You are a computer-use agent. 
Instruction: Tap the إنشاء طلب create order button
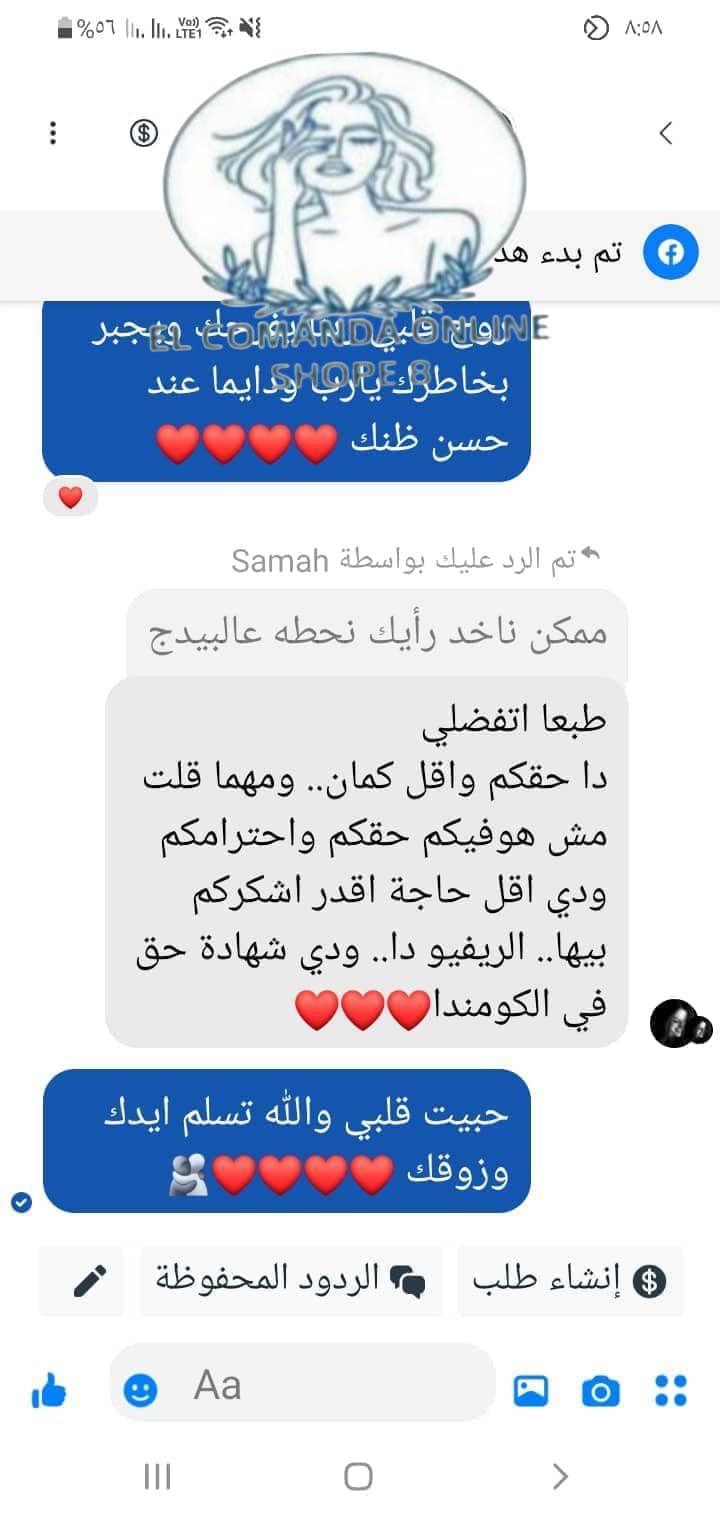pos(570,1280)
